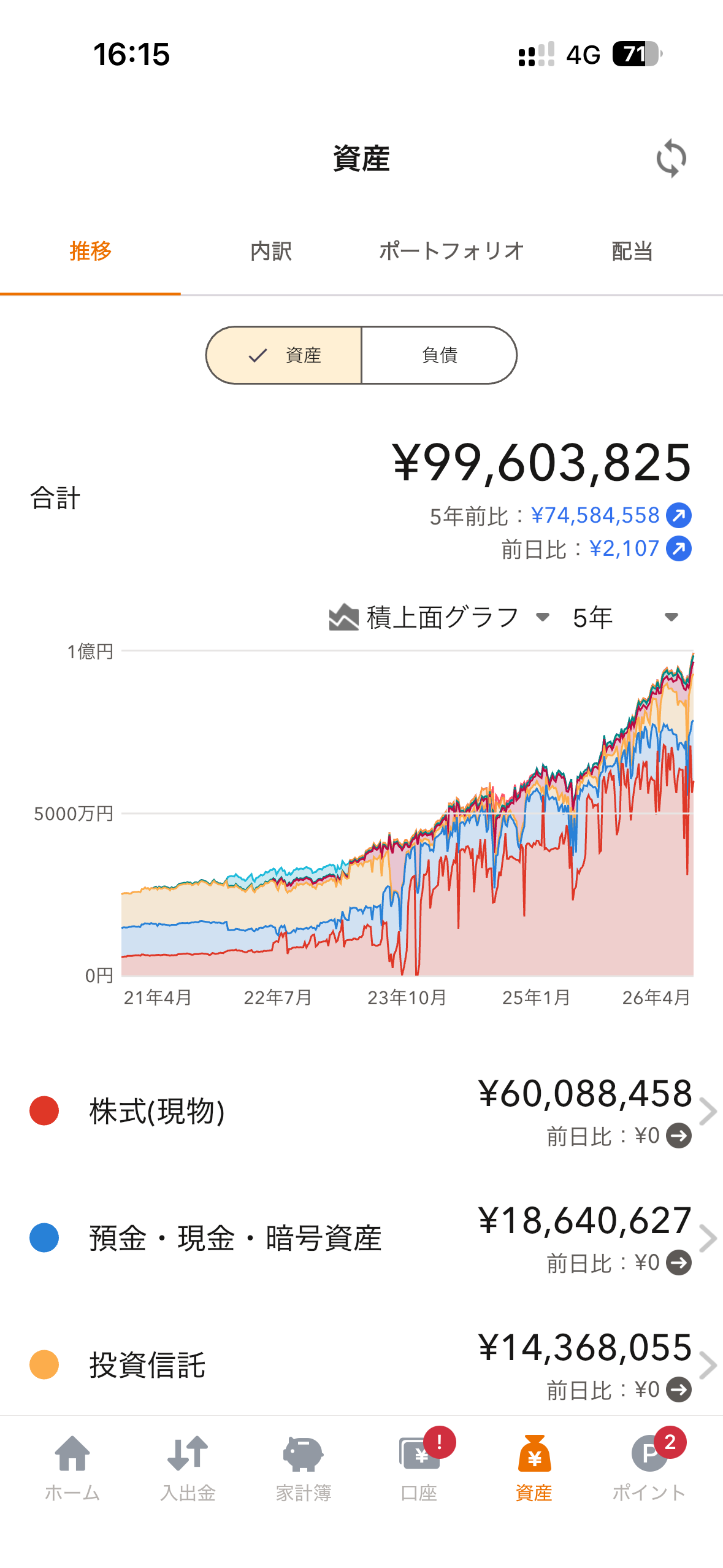
Task: Open the ポイント tab
Action: [x=649, y=1467]
